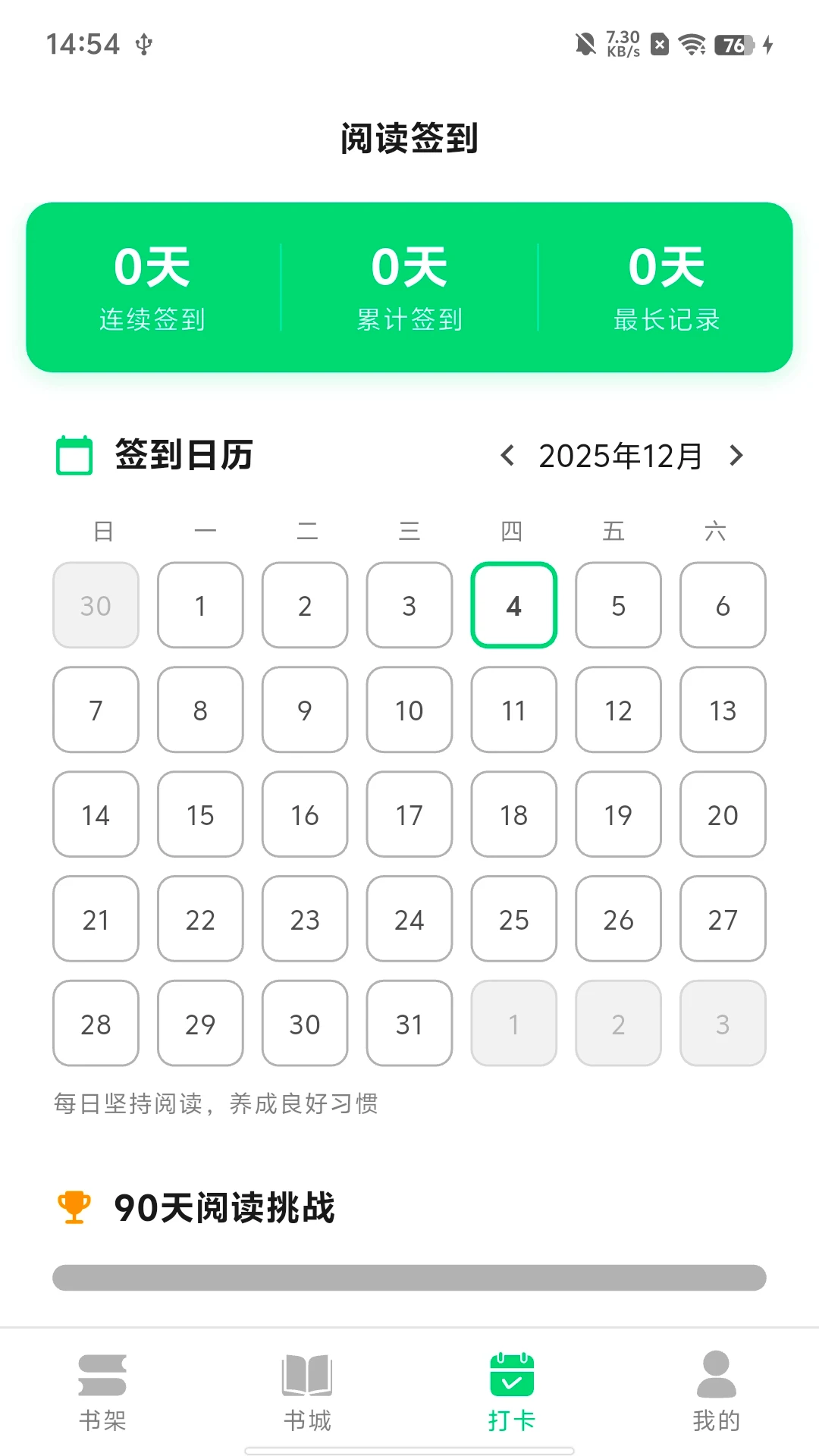
Task: Mark December 15 on the calendar
Action: pos(199,815)
